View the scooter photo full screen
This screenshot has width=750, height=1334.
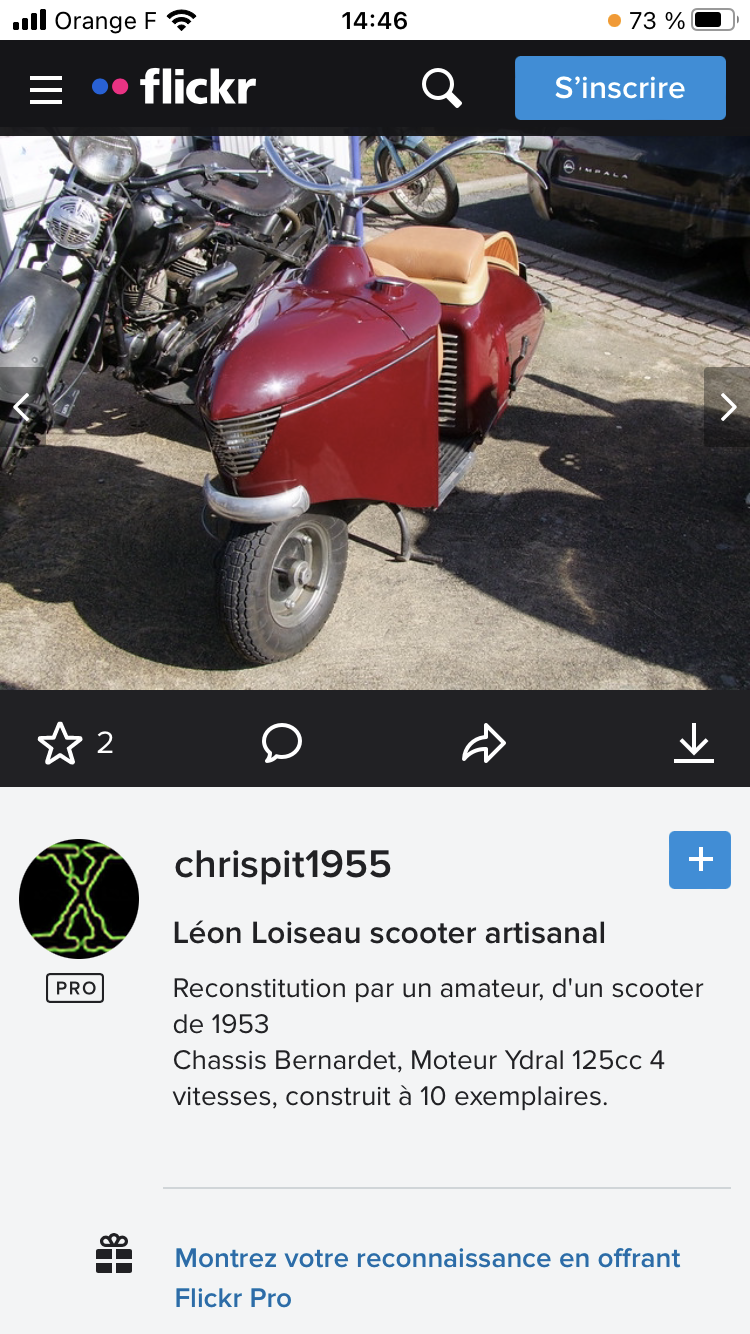click(x=375, y=412)
